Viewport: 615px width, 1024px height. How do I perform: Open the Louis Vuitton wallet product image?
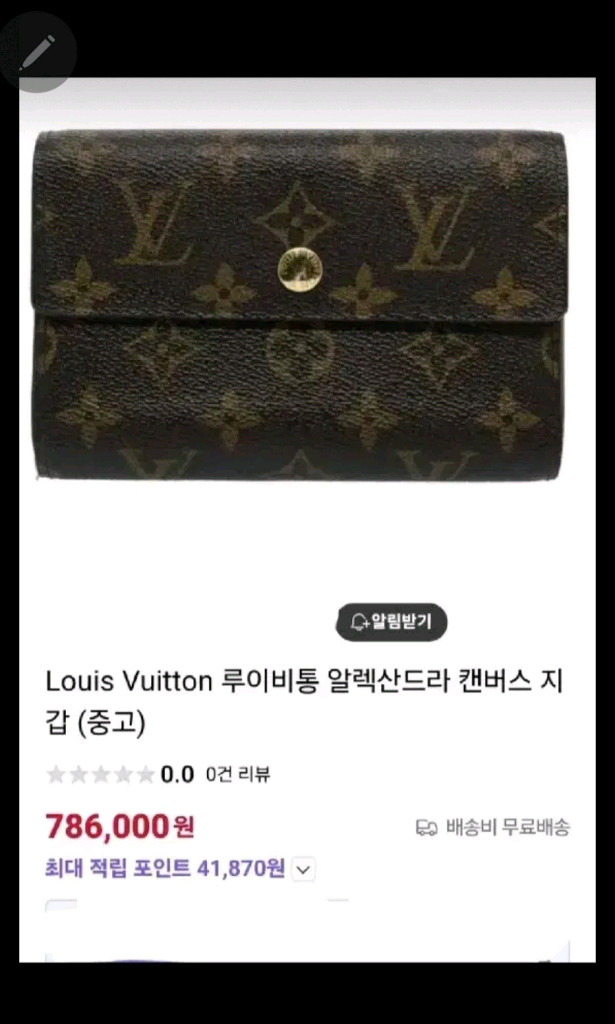[300, 305]
